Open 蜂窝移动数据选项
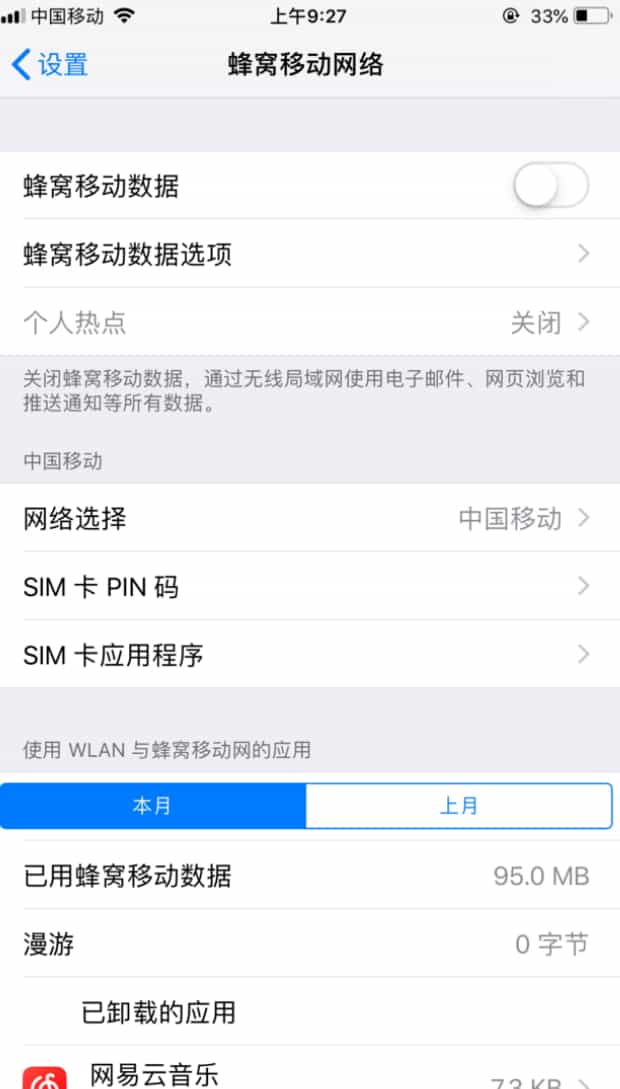Screen dimensions: 620x1089 pos(310,254)
